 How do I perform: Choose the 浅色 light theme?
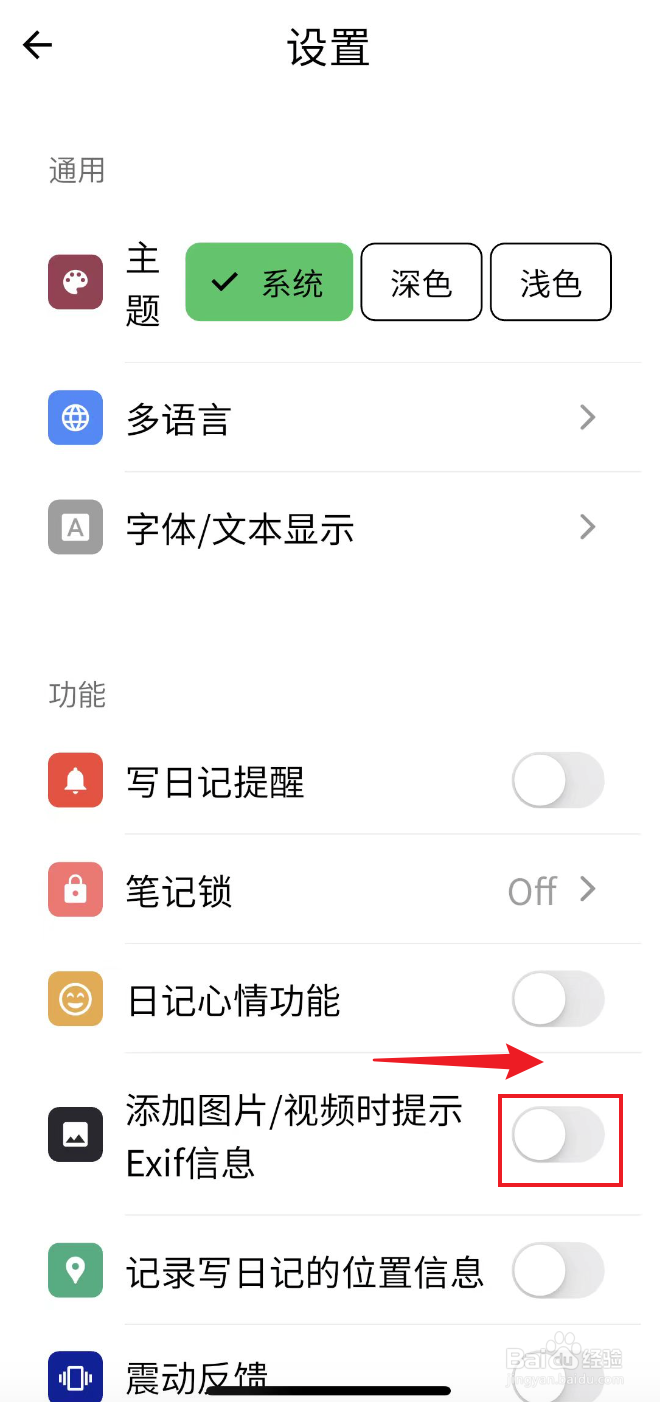[551, 282]
